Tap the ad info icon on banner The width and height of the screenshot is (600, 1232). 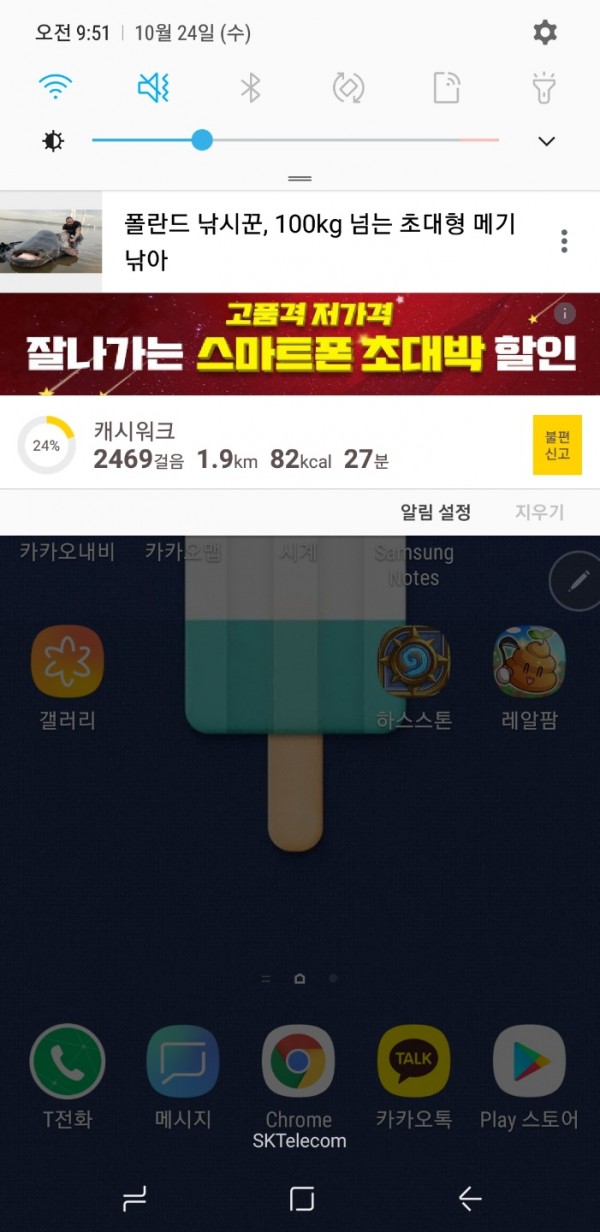tap(565, 314)
